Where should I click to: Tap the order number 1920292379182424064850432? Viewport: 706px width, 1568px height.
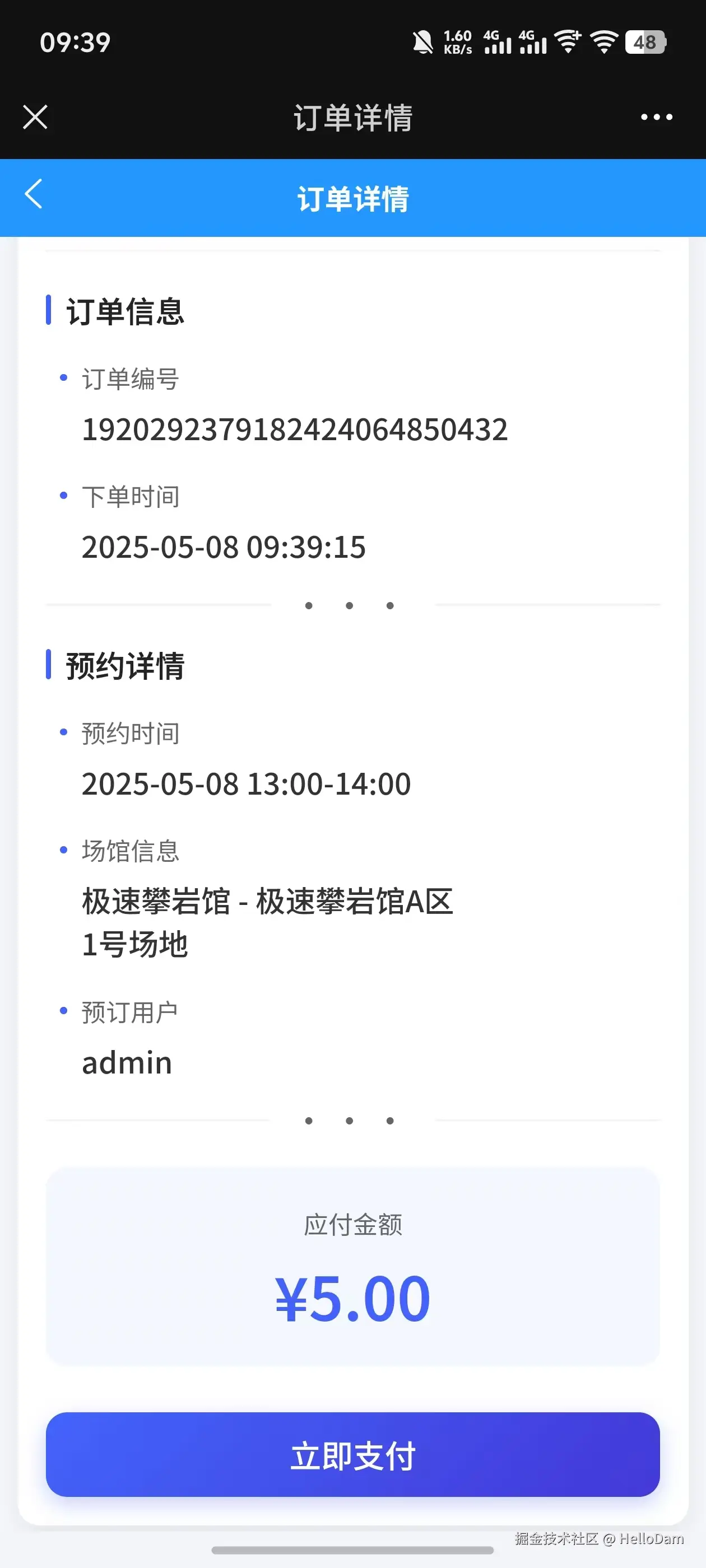294,430
